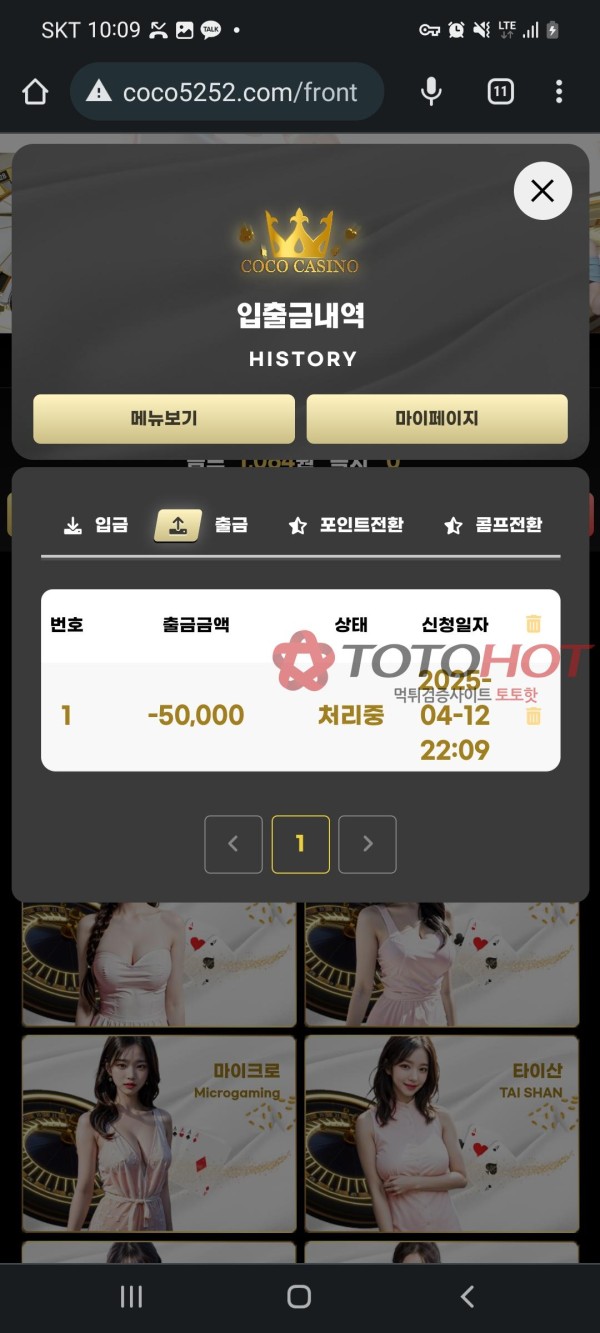Viewport: 600px width, 1333px height.
Task: Tap the trash icon in table header
Action: coord(534,624)
